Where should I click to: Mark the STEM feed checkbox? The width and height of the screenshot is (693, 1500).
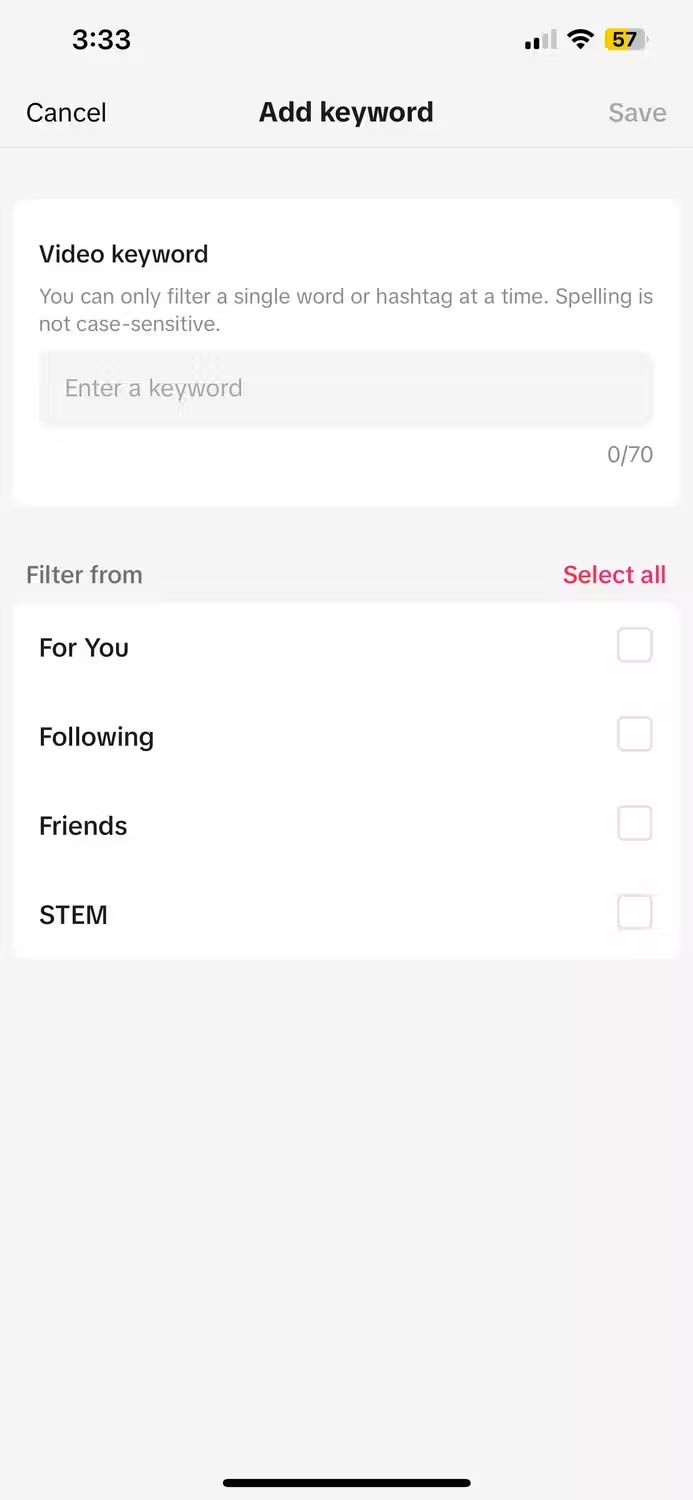point(634,912)
